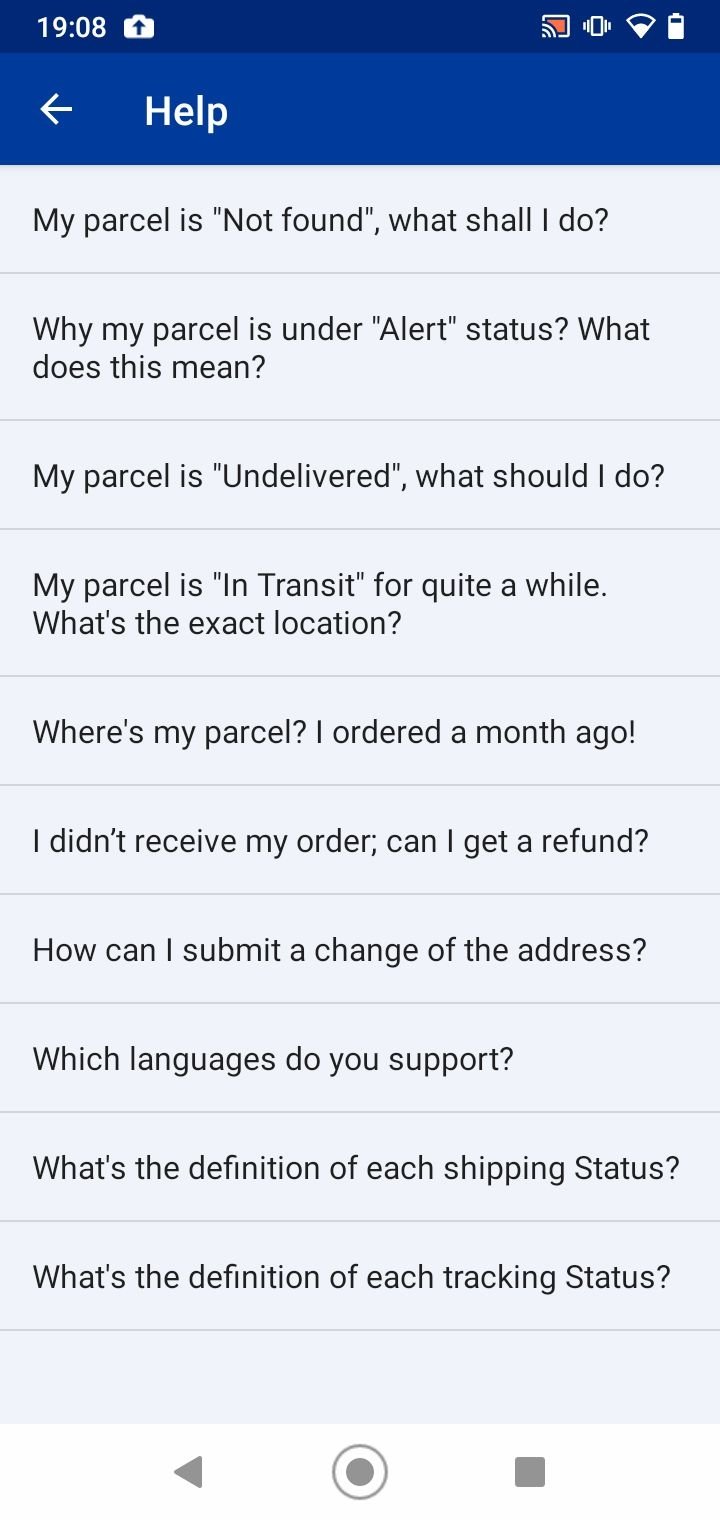This screenshot has height=1520, width=720.
Task: Tap the system home button
Action: click(x=360, y=1472)
